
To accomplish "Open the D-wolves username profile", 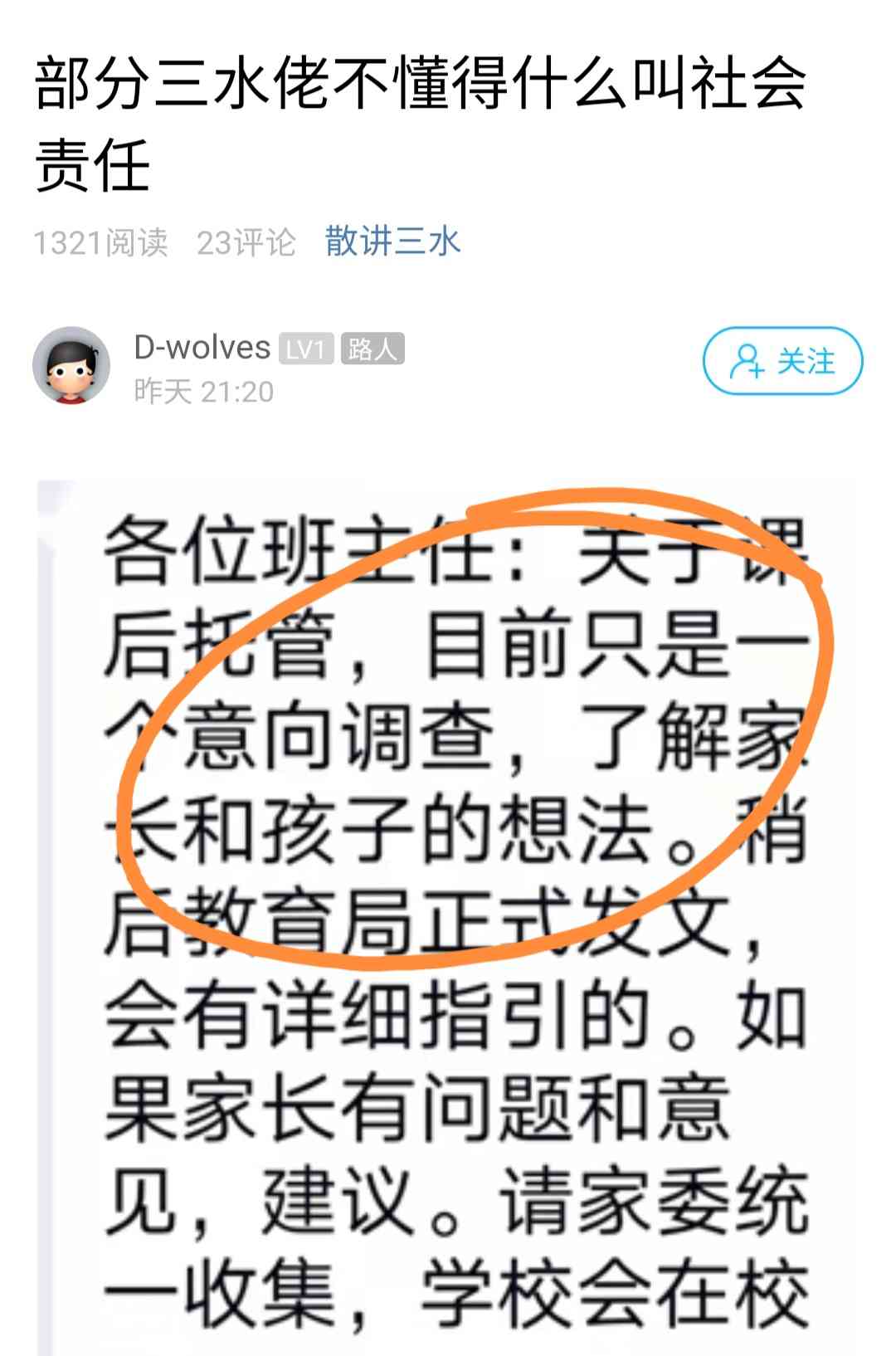I will (202, 348).
